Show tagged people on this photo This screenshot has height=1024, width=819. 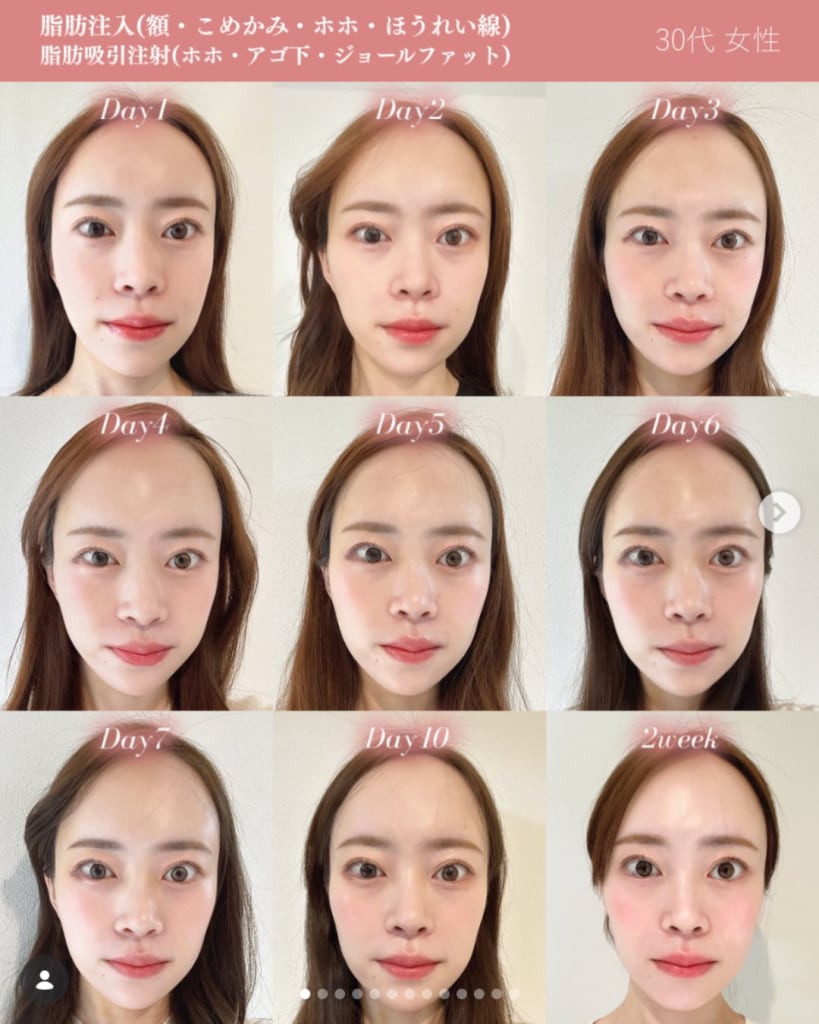click(x=44, y=981)
